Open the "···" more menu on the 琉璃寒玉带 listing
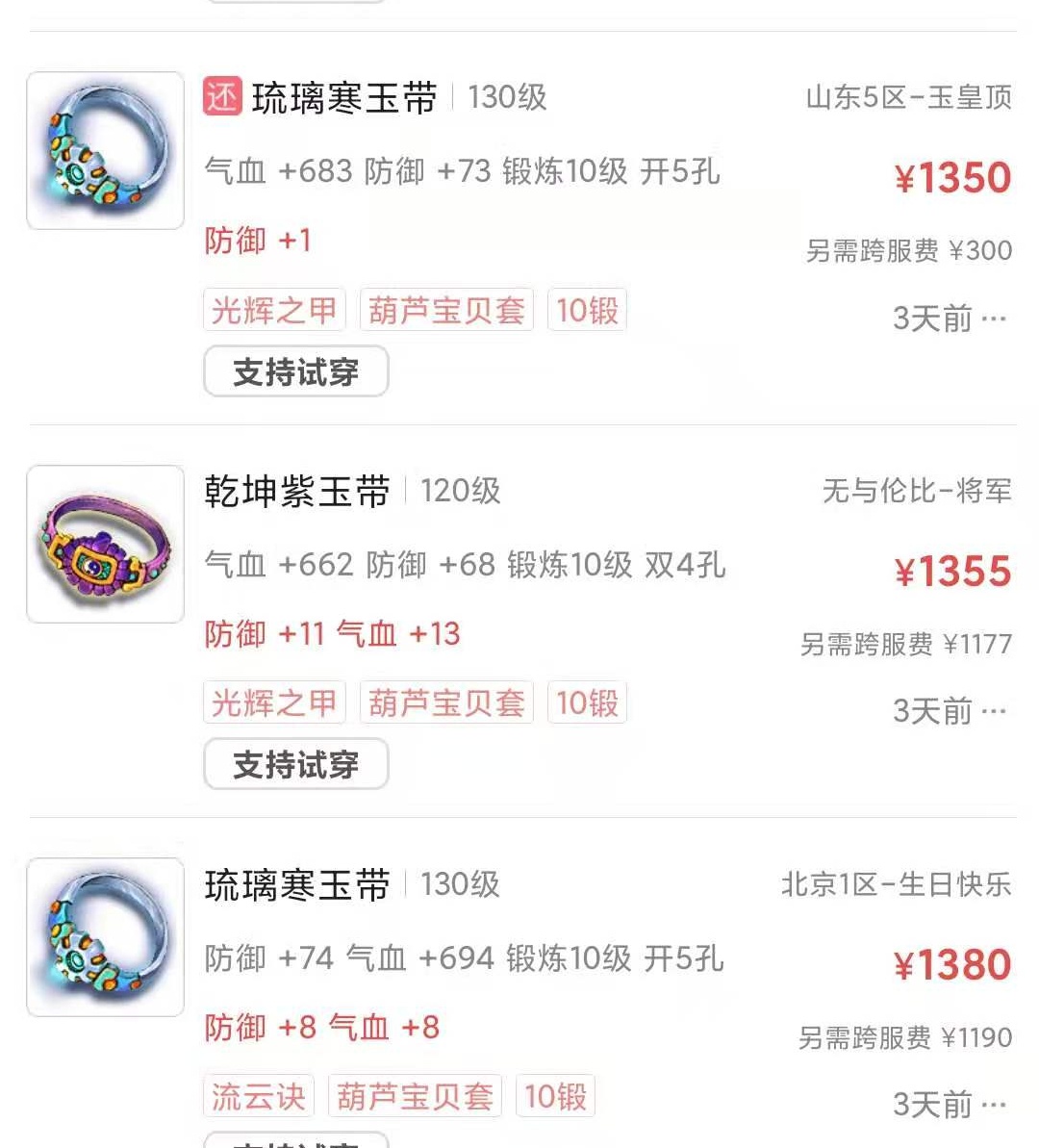 998,320
